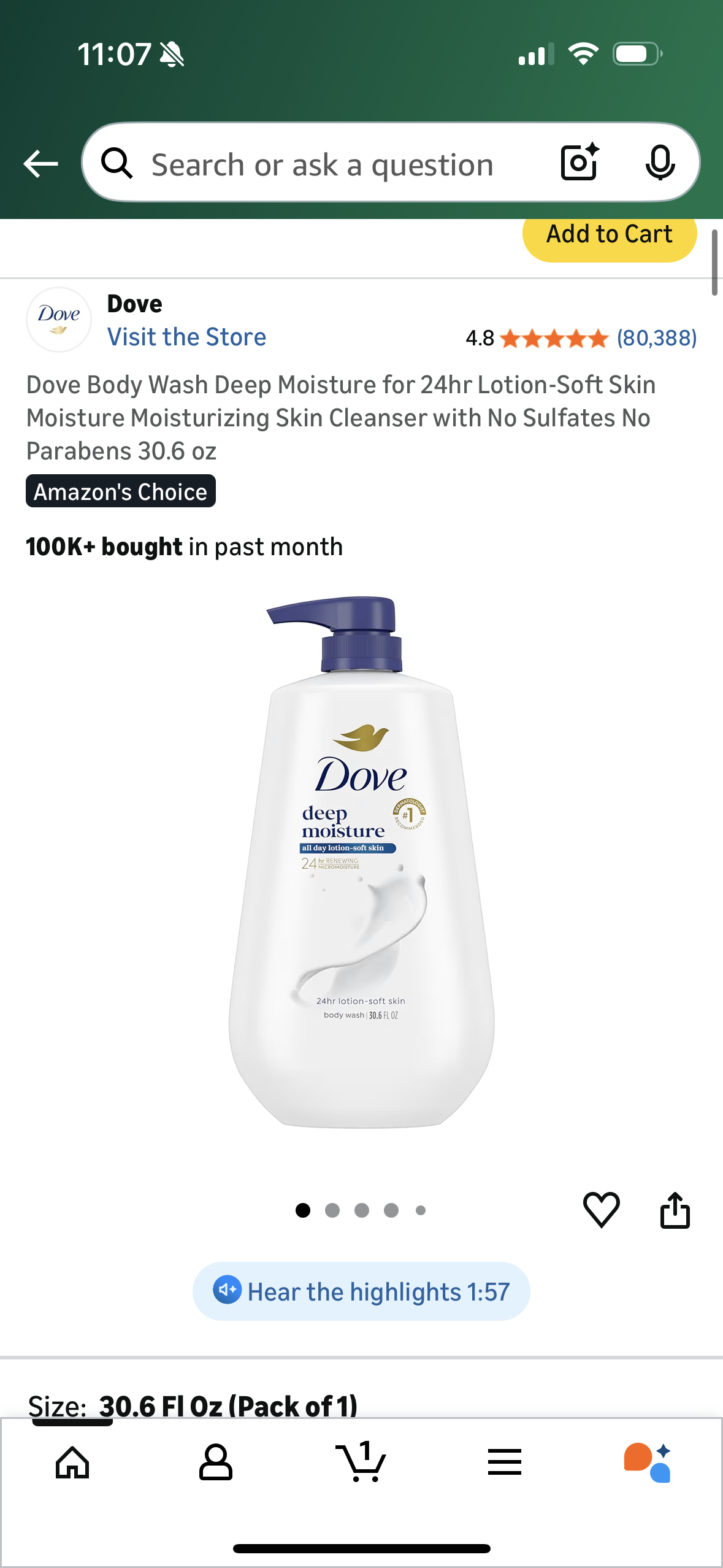Viewport: 723px width, 1568px height.
Task: Start voice search with the microphone
Action: coord(660,163)
